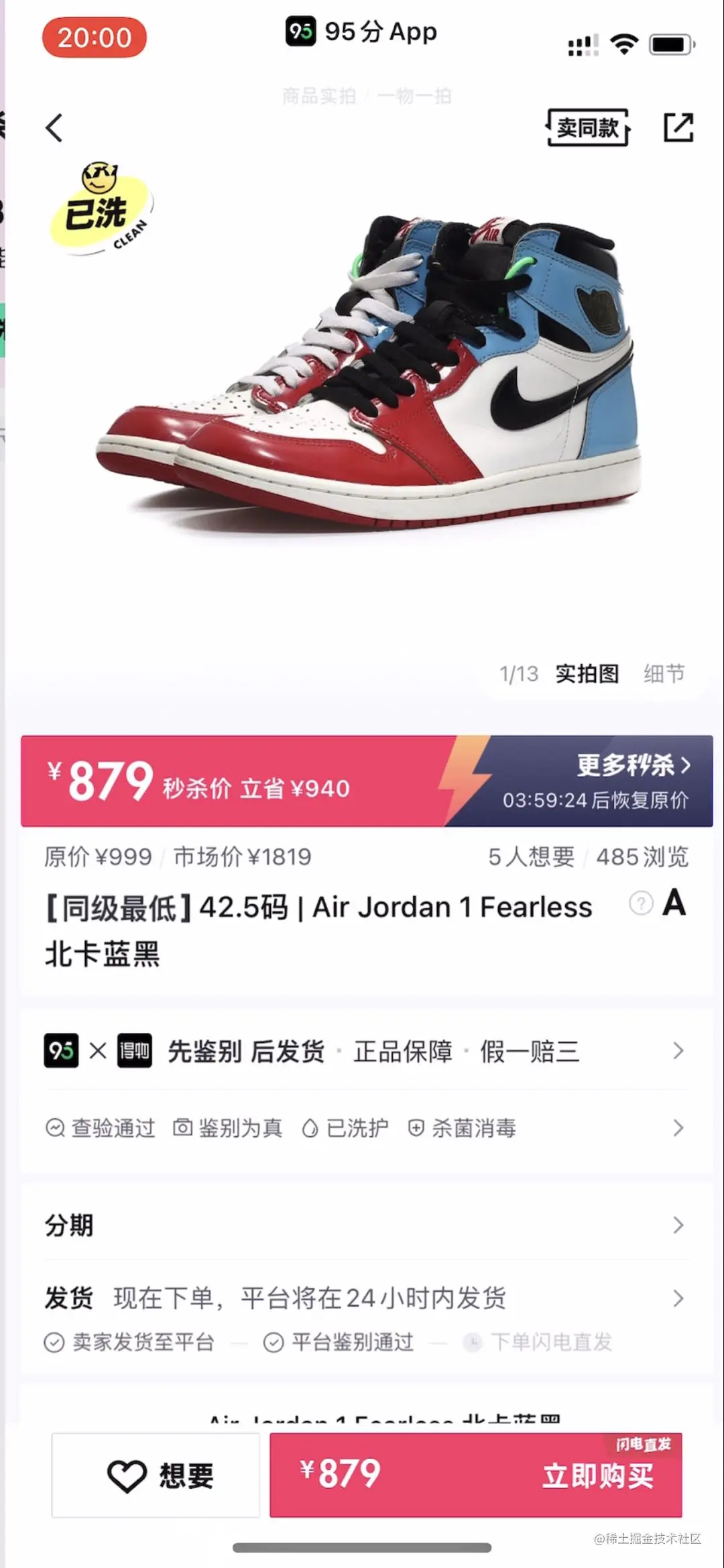Go back using the back arrow

click(x=54, y=127)
